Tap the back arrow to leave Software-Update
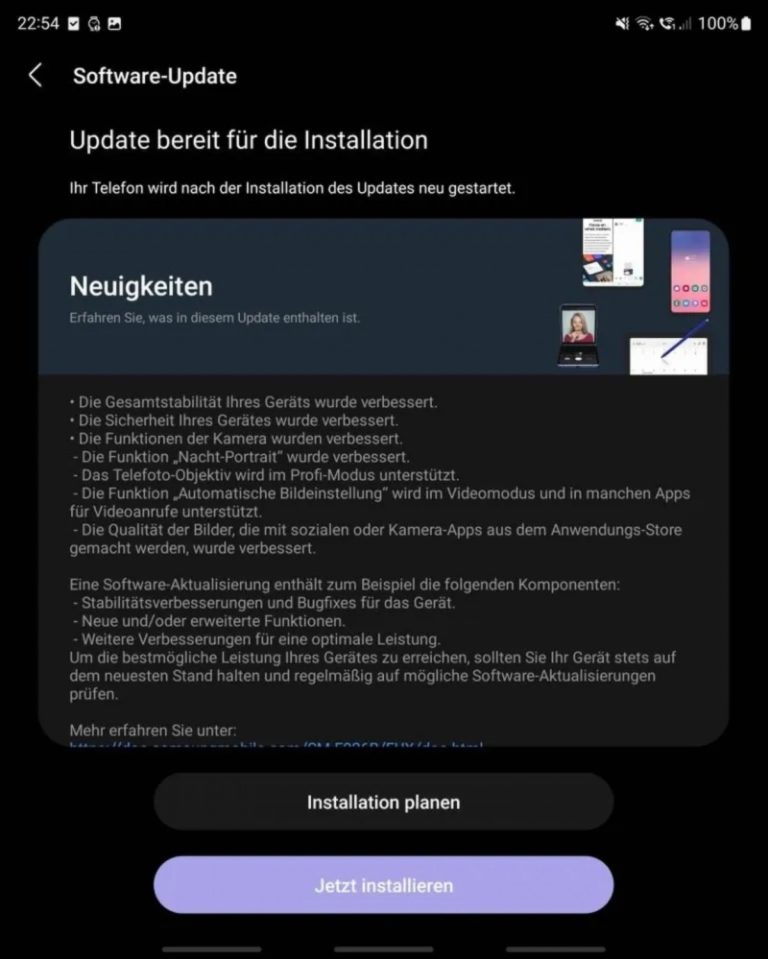 (34, 75)
